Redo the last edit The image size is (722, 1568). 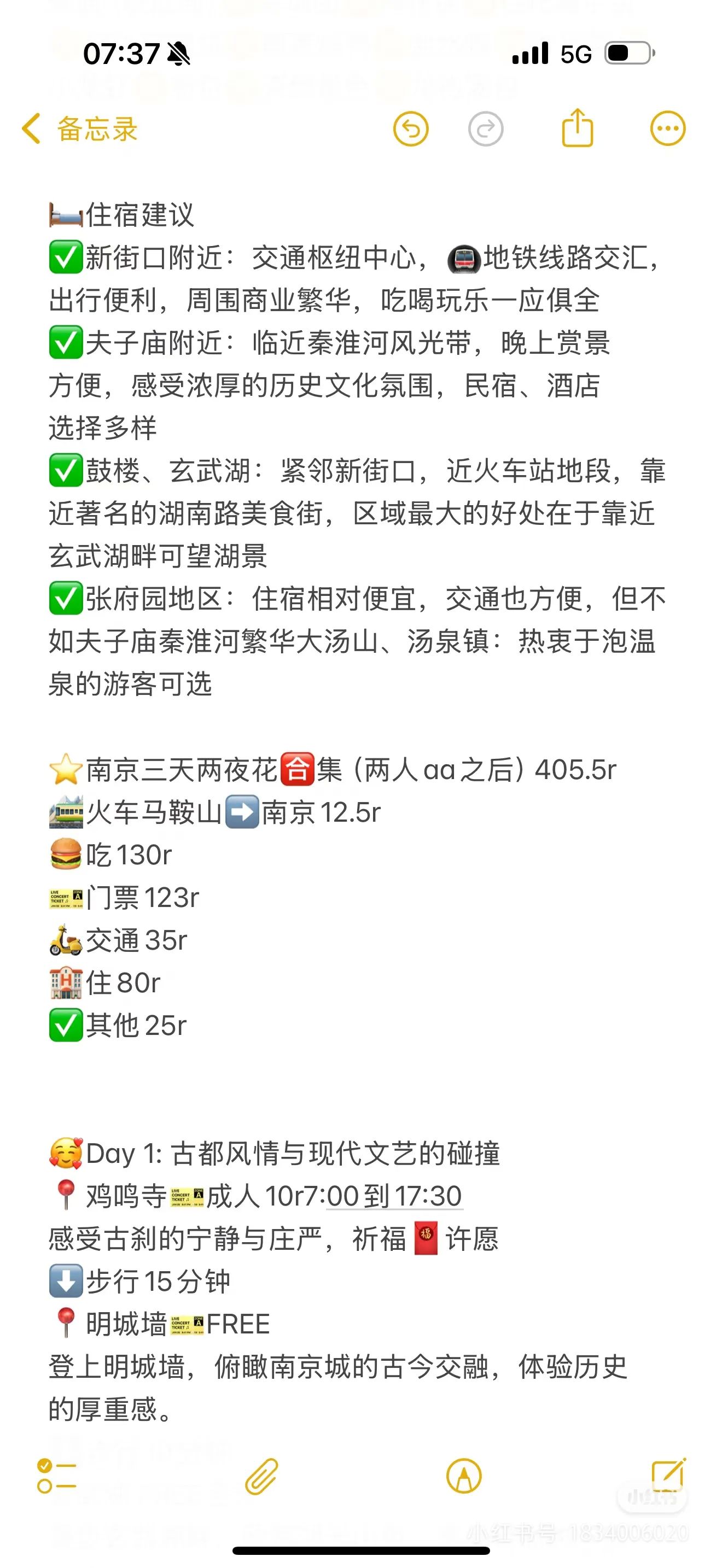coord(485,129)
